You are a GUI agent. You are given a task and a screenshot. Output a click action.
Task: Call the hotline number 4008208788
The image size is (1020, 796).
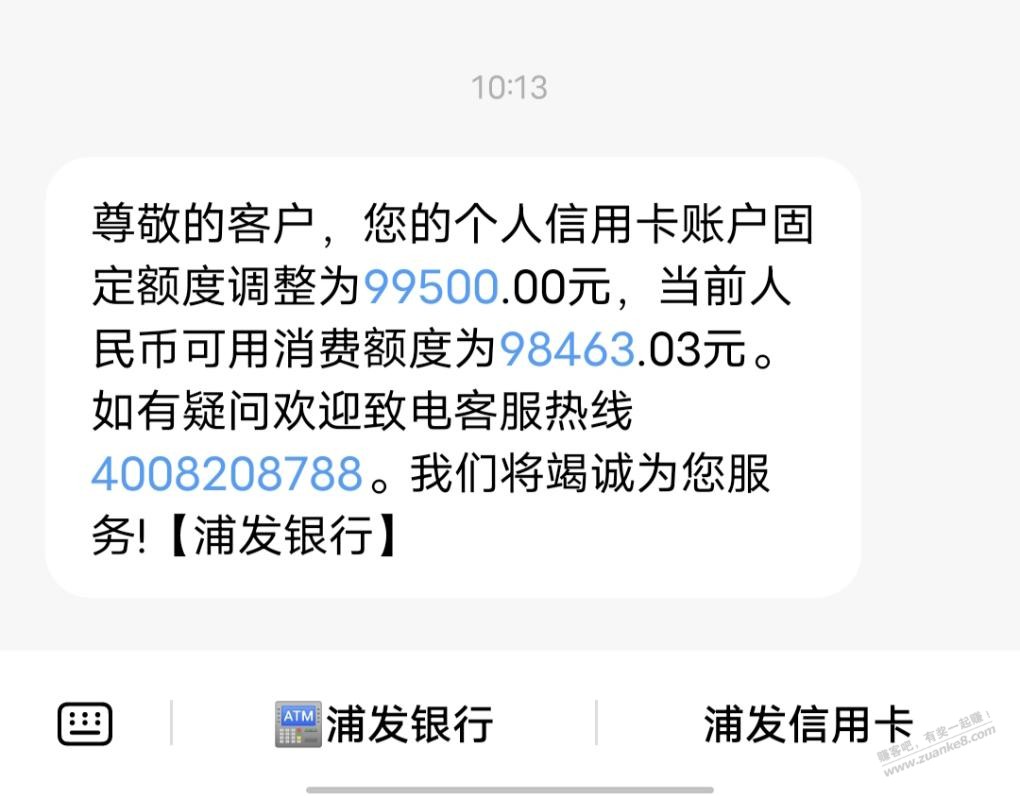226,474
